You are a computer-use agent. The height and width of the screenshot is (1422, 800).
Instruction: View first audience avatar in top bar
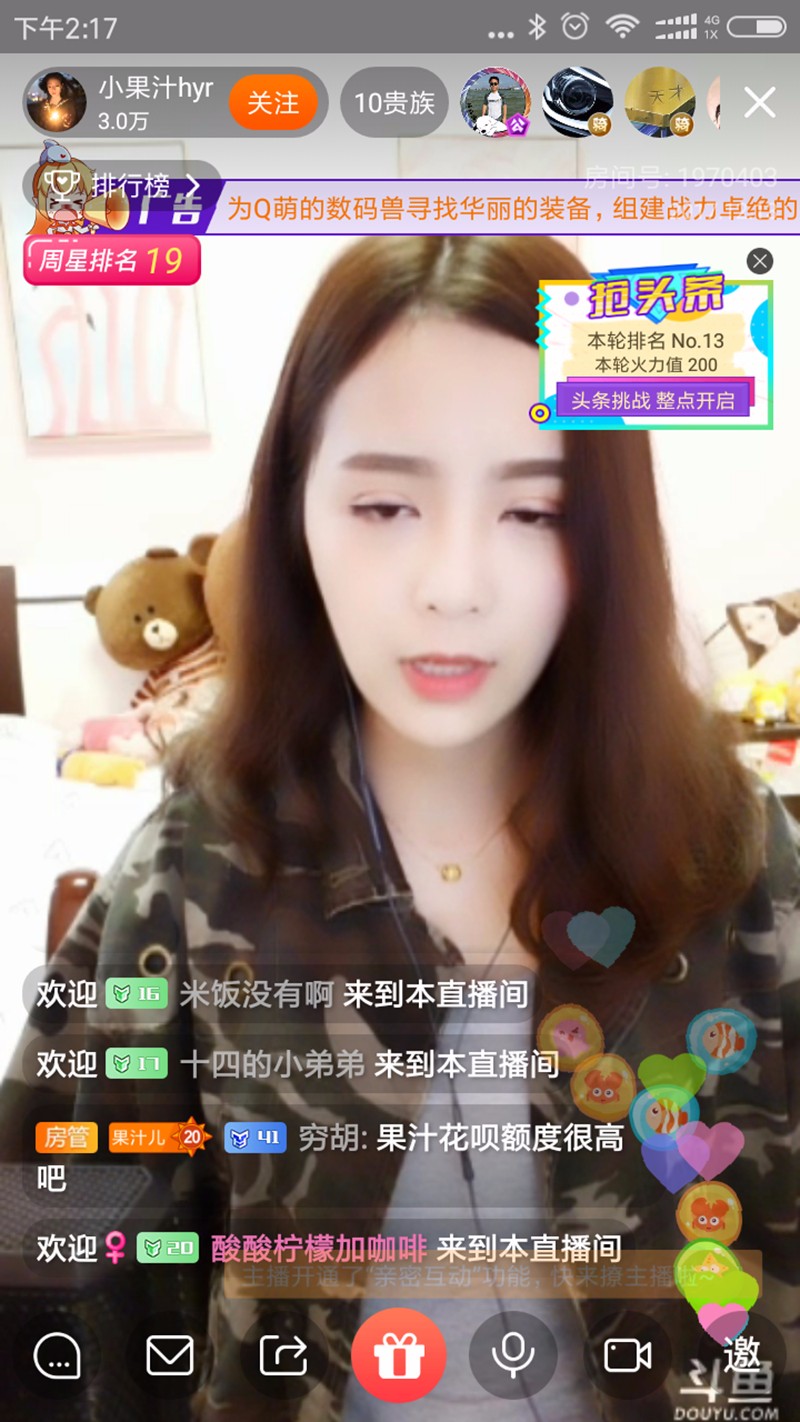point(495,102)
